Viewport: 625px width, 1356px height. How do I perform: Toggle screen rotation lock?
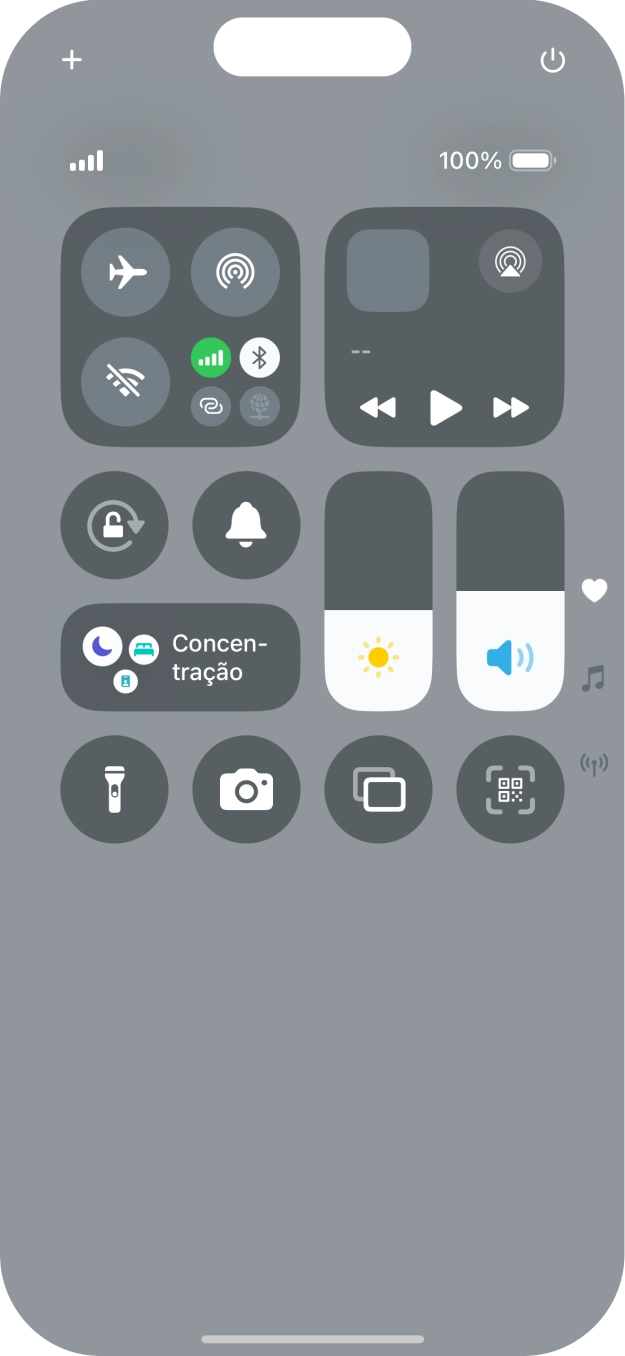coord(115,525)
